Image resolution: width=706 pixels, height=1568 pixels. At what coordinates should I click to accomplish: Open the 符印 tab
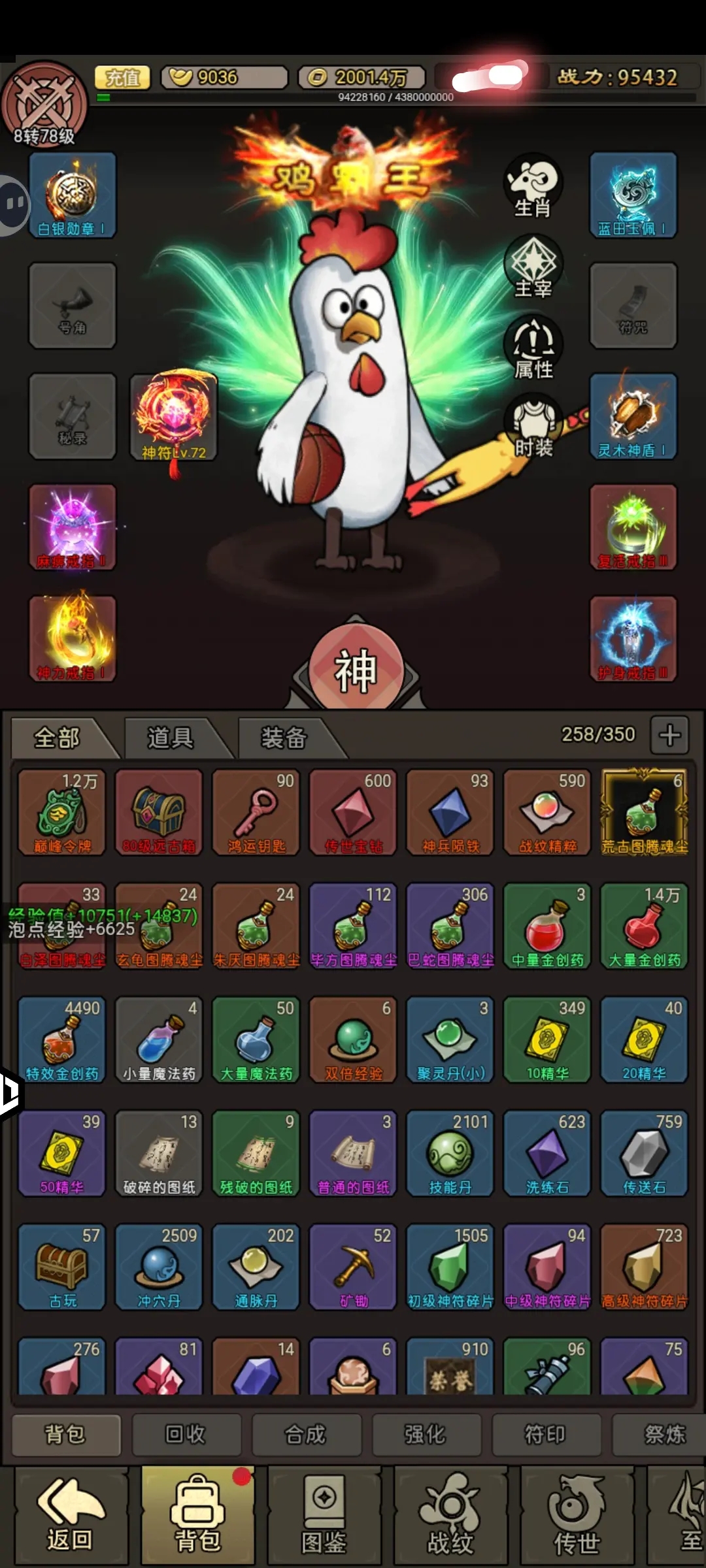546,1434
